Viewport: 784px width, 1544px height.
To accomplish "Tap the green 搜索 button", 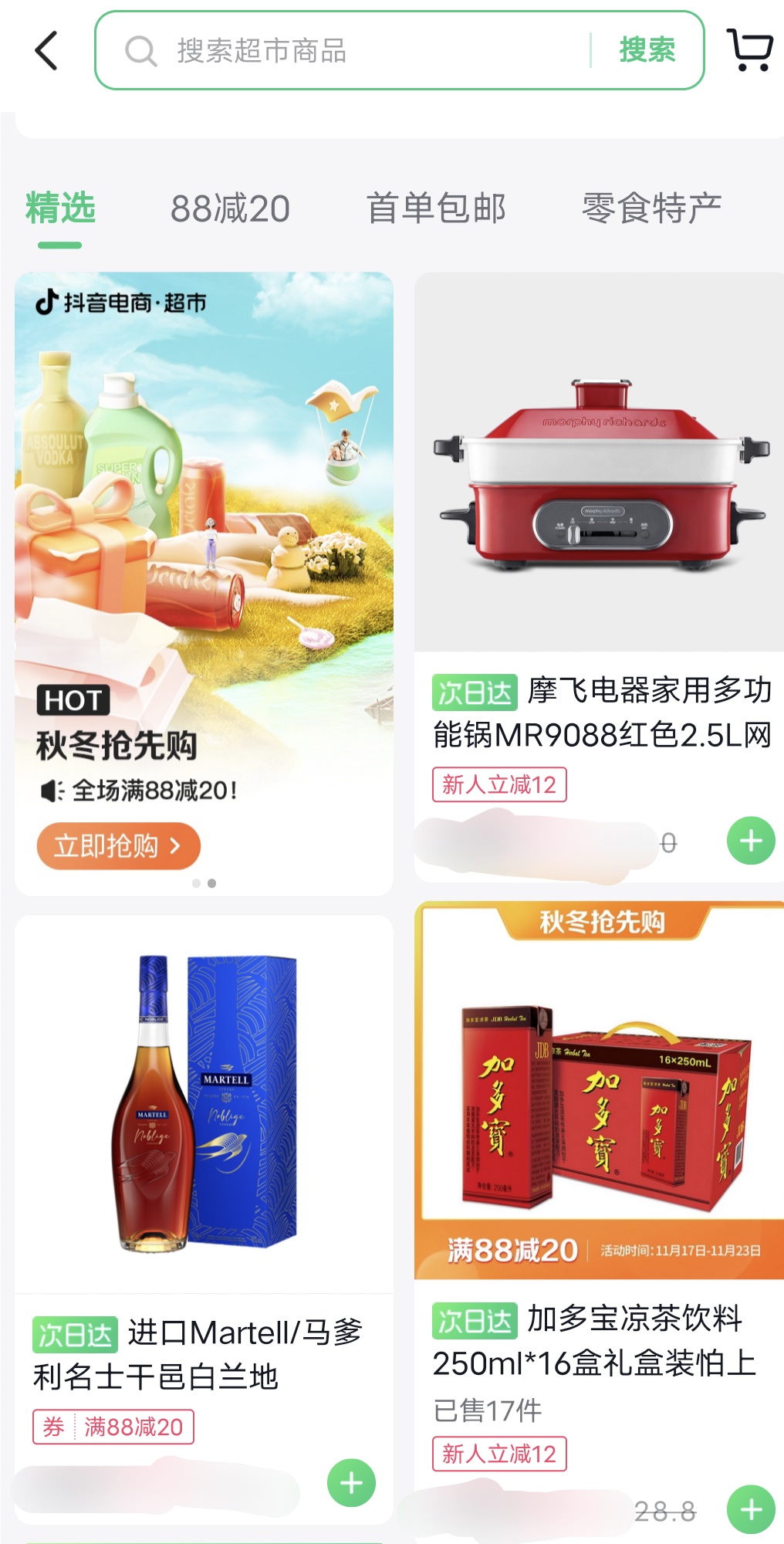I will point(647,51).
